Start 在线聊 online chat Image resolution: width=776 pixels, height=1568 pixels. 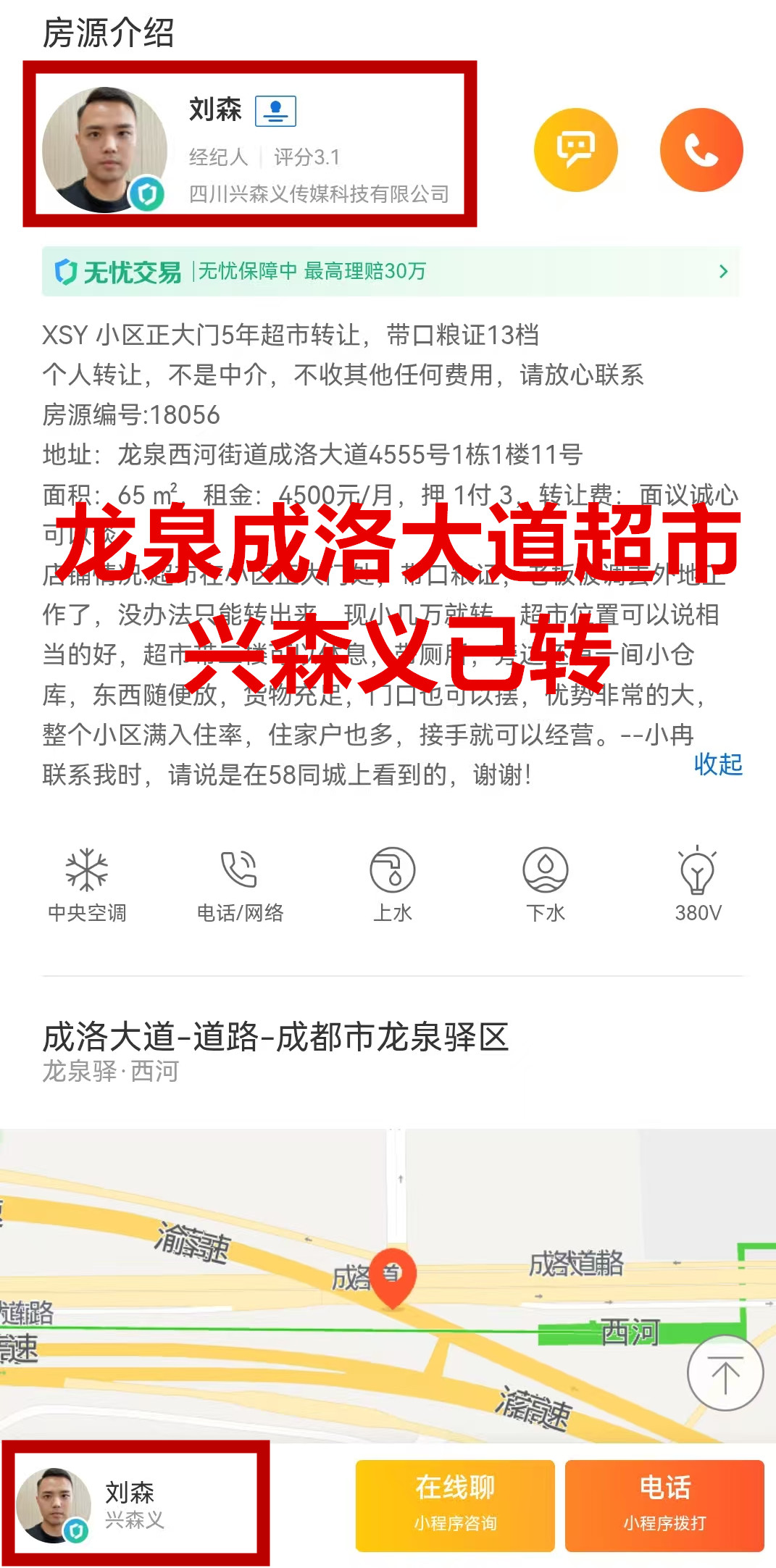[x=455, y=1506]
